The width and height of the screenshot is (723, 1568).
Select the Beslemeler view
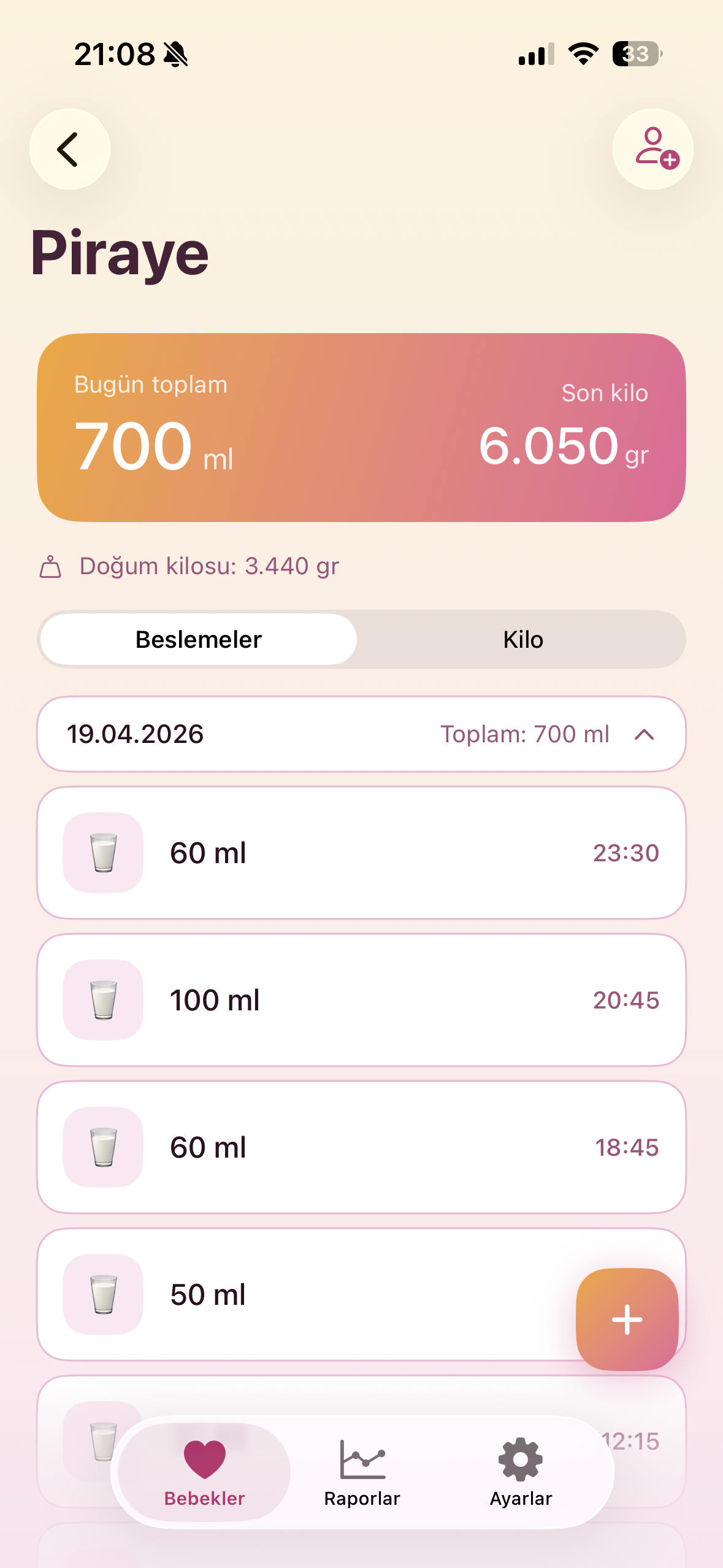point(197,639)
